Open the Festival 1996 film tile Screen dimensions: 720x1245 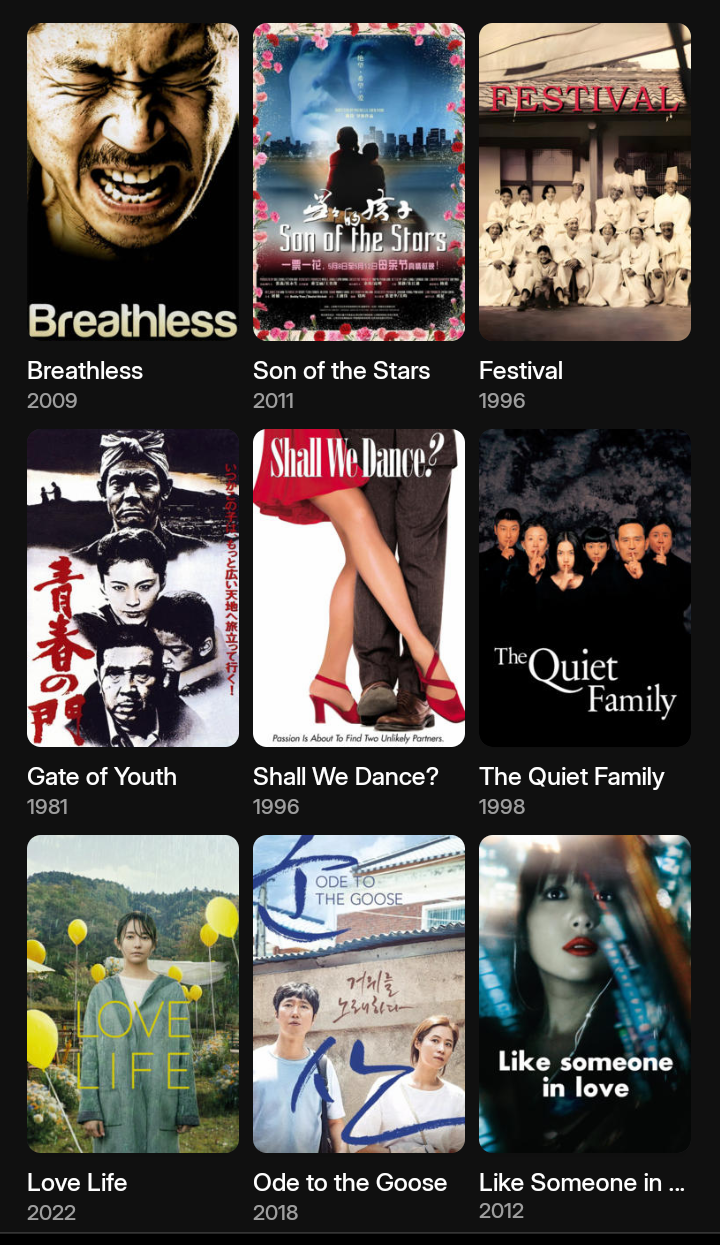pos(584,182)
